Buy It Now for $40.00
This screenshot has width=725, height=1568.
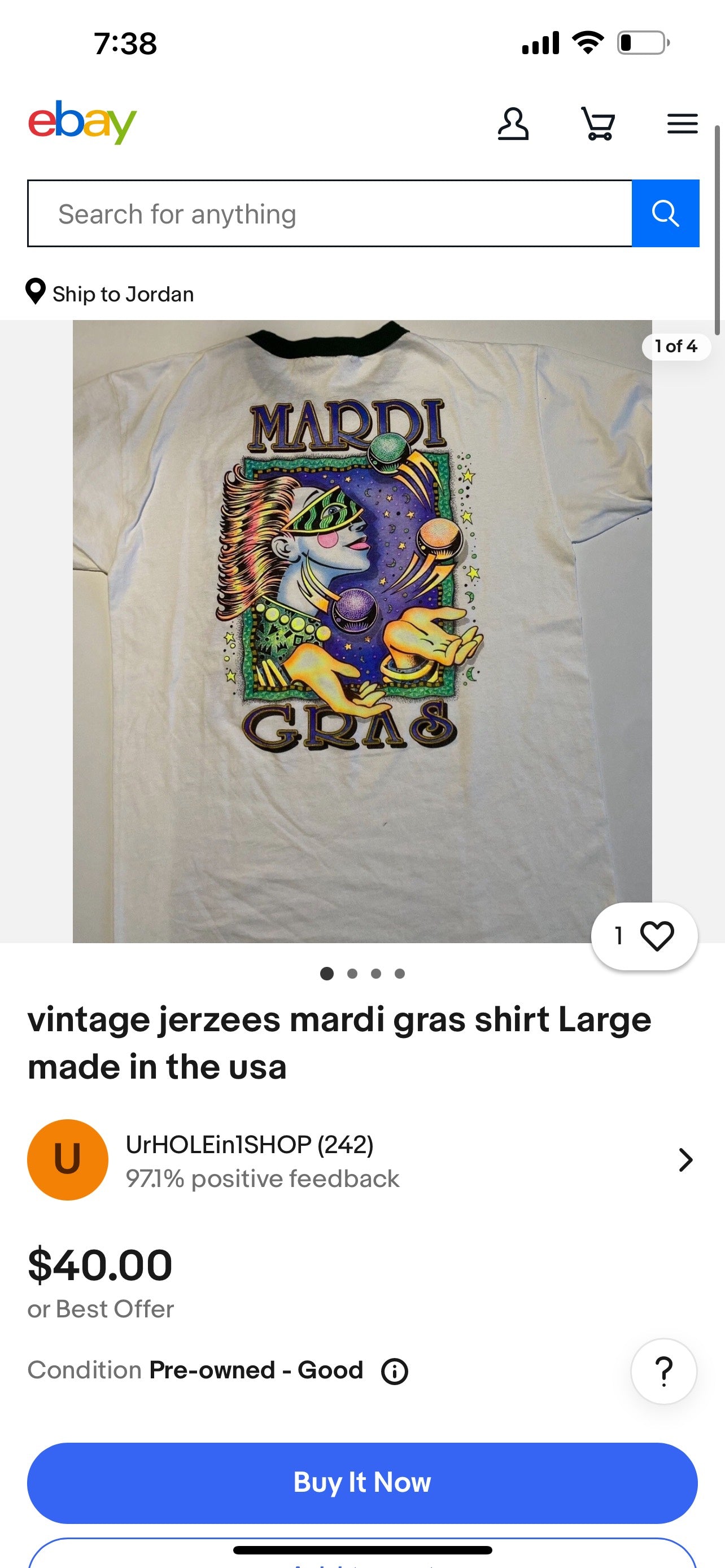[361, 1483]
